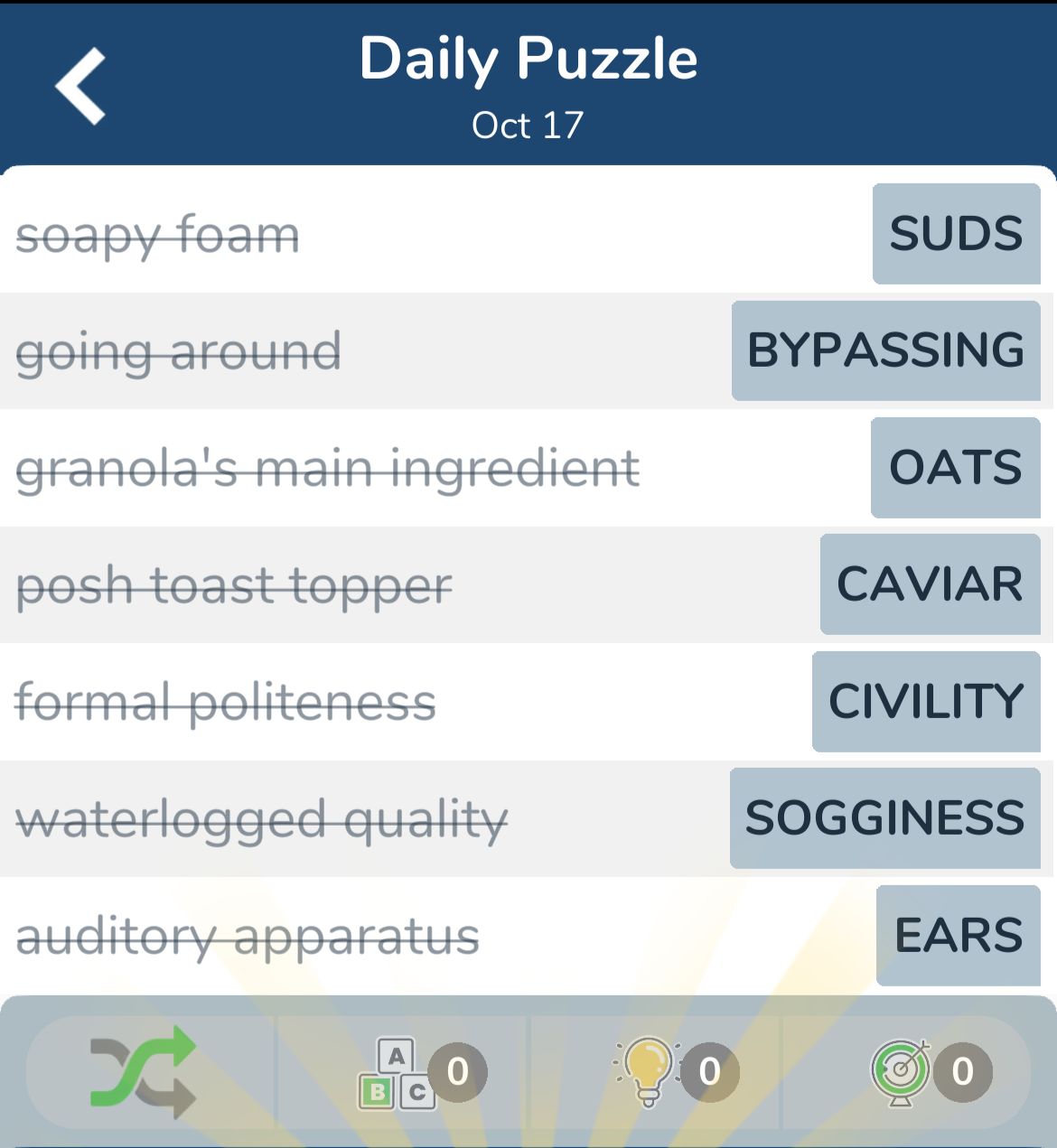Screen dimensions: 1057x1148
Task: Tap the ABC letter blocks power-up icon
Action: coord(396,1073)
